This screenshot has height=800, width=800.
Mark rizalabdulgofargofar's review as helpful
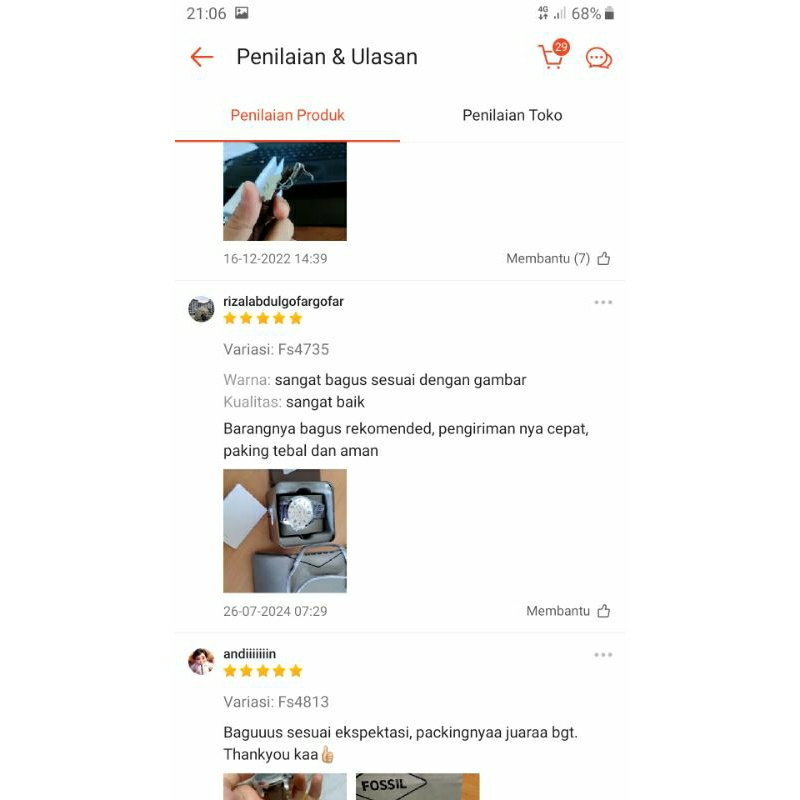(604, 611)
